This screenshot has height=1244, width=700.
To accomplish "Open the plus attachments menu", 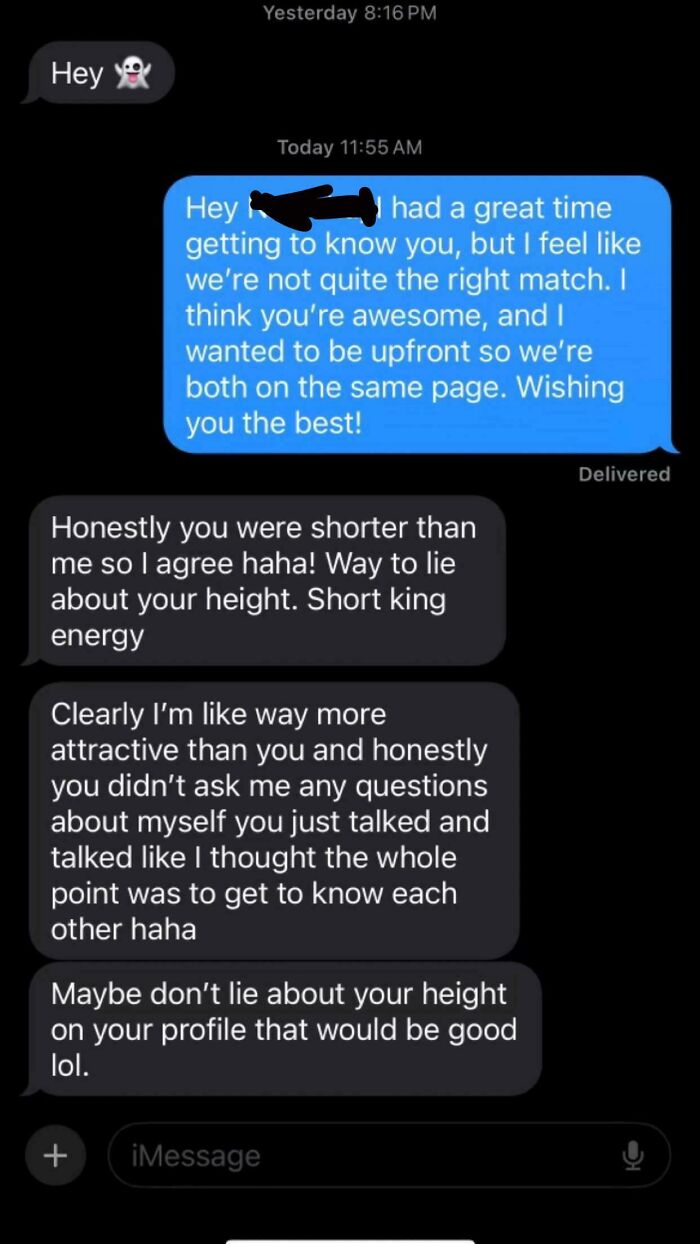I will [55, 1155].
